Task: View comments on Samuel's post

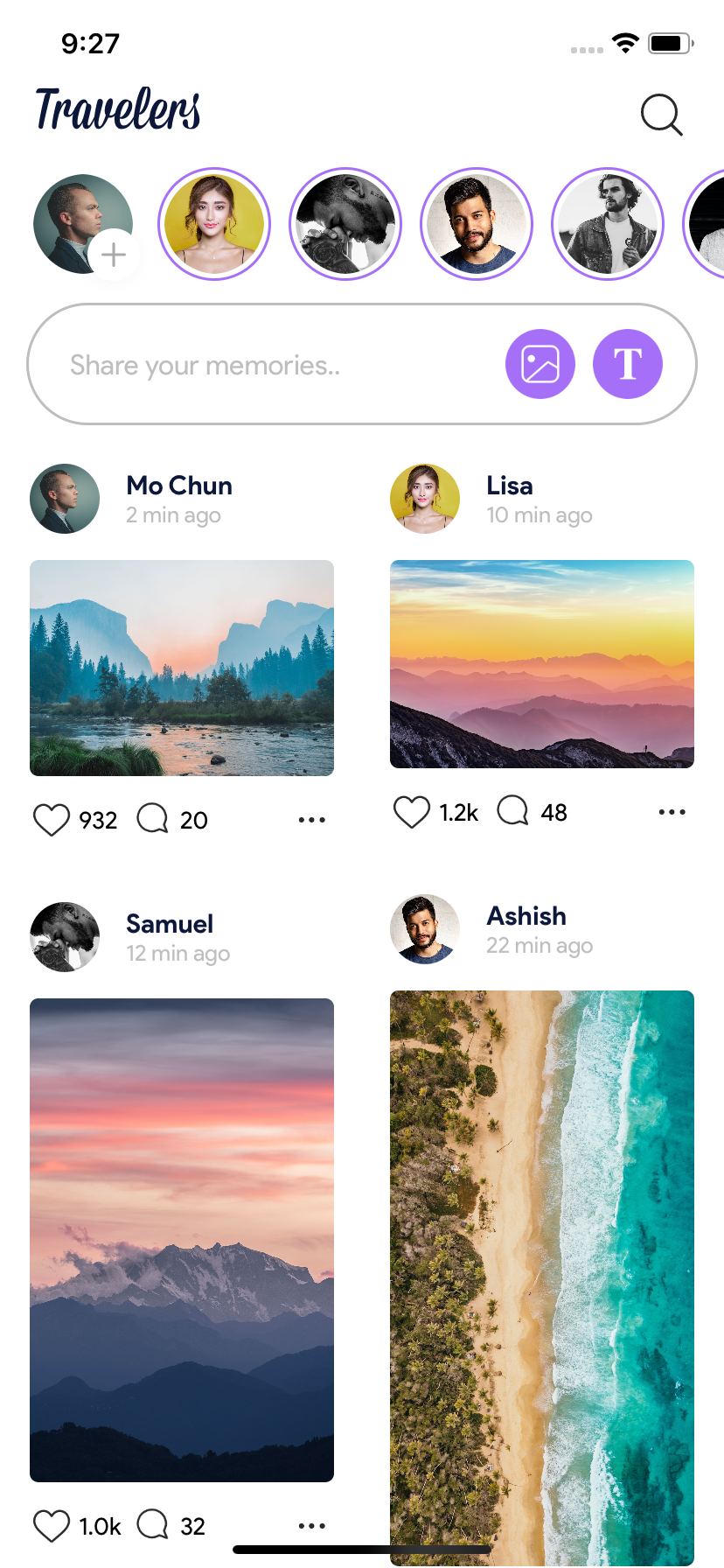Action: tap(153, 1524)
